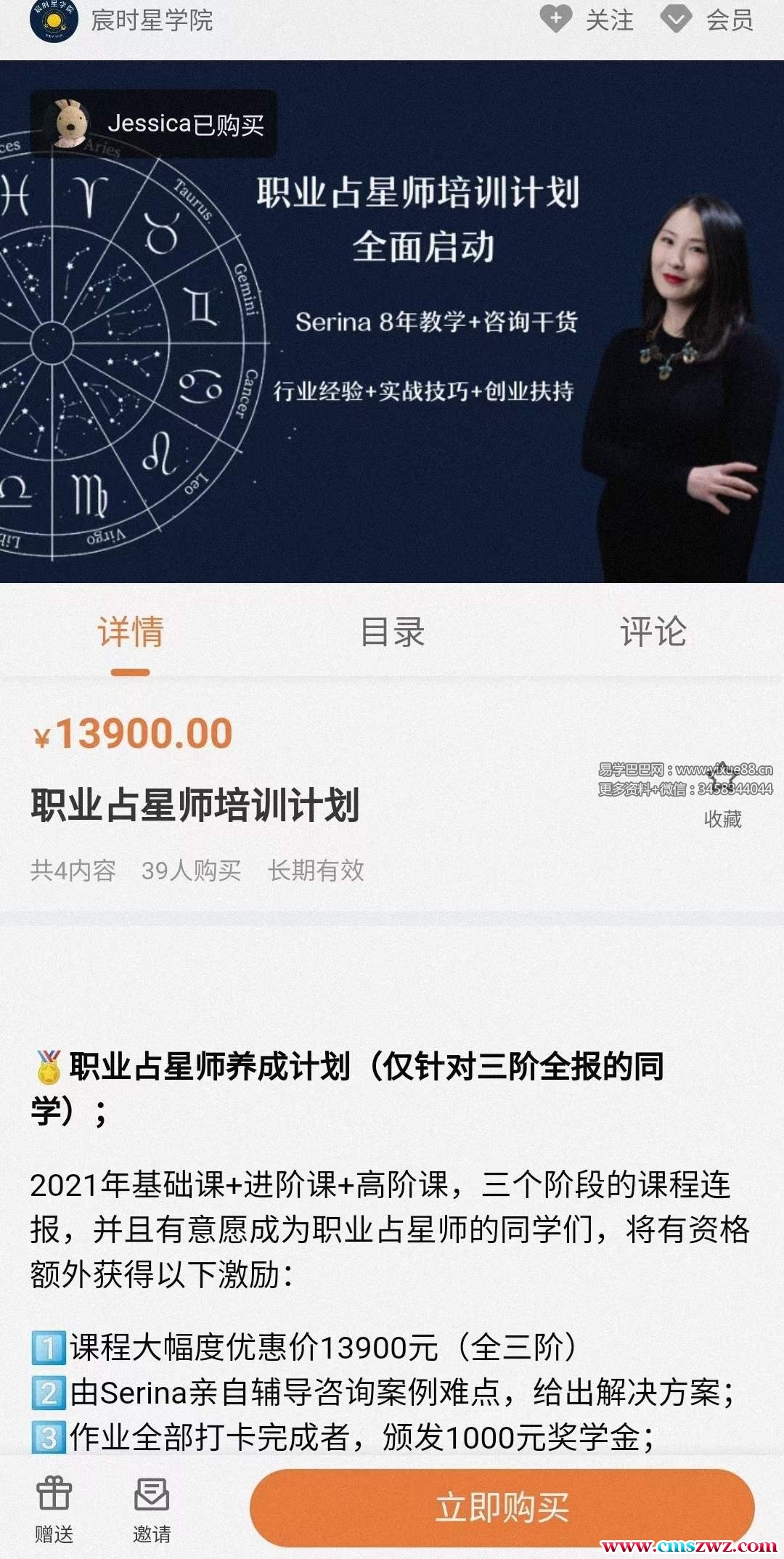This screenshot has height=1559, width=784.
Task: Switch to the 目录 tab
Action: (x=392, y=632)
